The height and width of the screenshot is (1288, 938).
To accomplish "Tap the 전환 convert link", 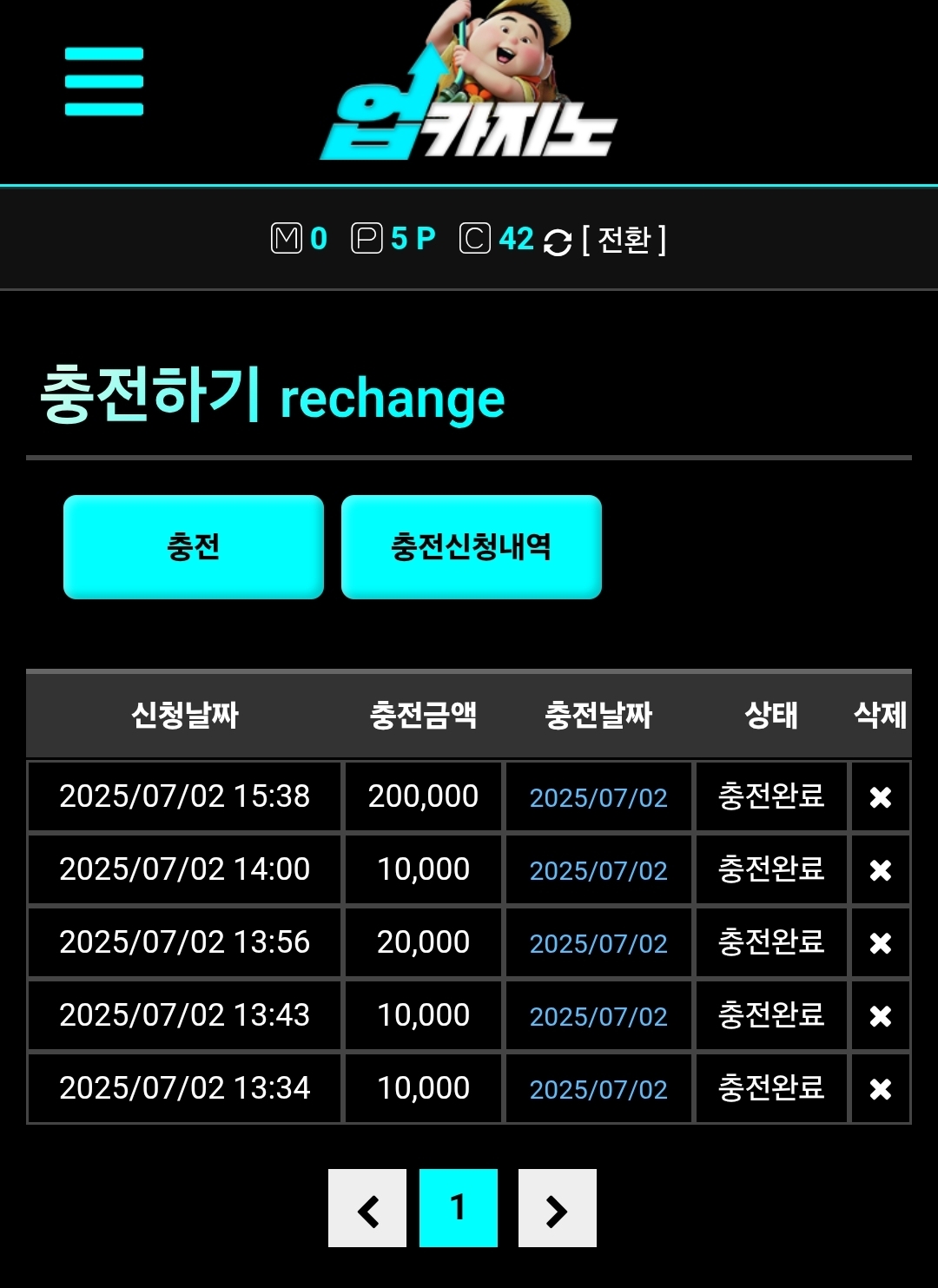I will (624, 240).
